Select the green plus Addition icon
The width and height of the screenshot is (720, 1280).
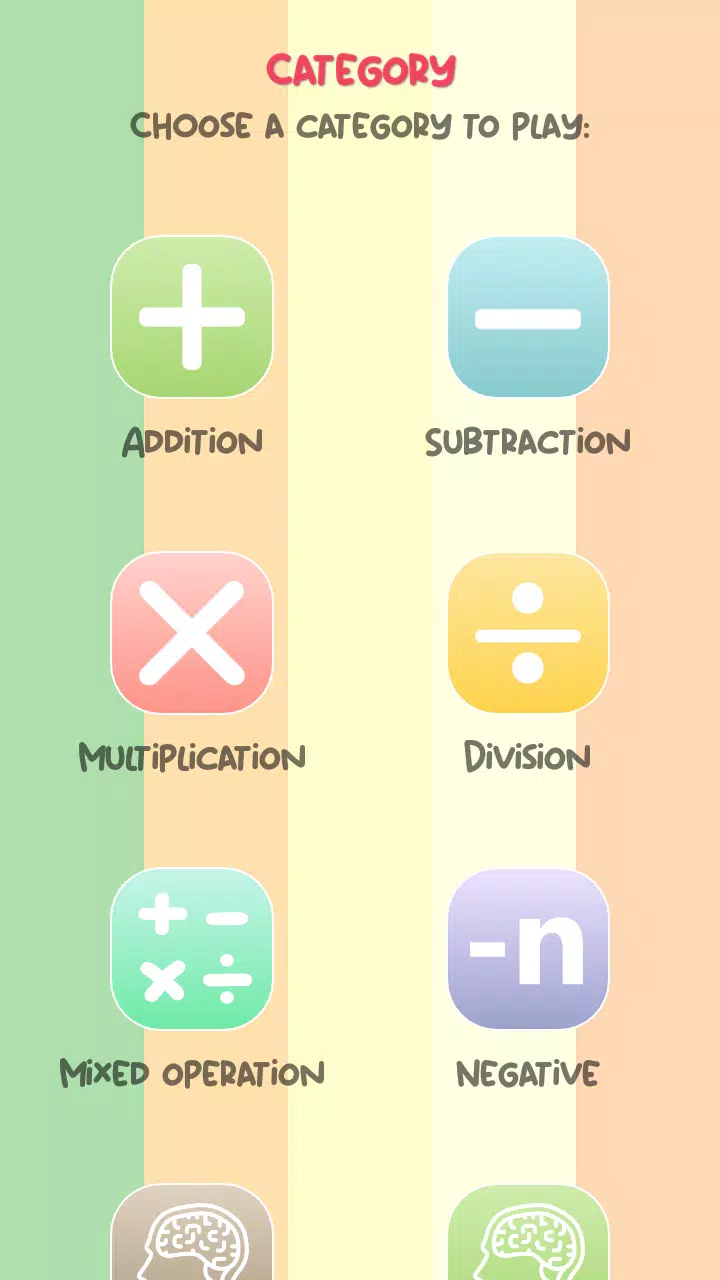[192, 316]
